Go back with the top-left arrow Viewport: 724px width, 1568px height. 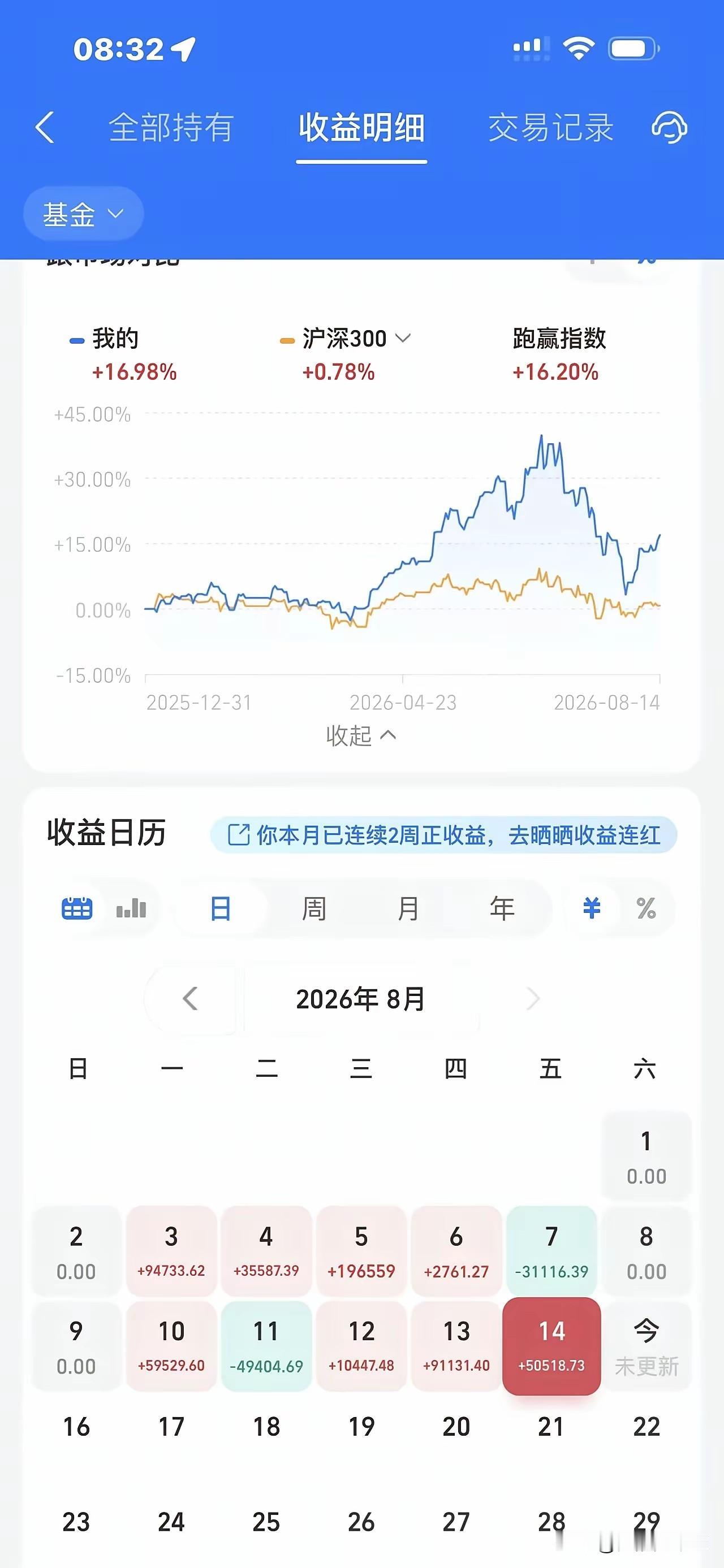45,127
